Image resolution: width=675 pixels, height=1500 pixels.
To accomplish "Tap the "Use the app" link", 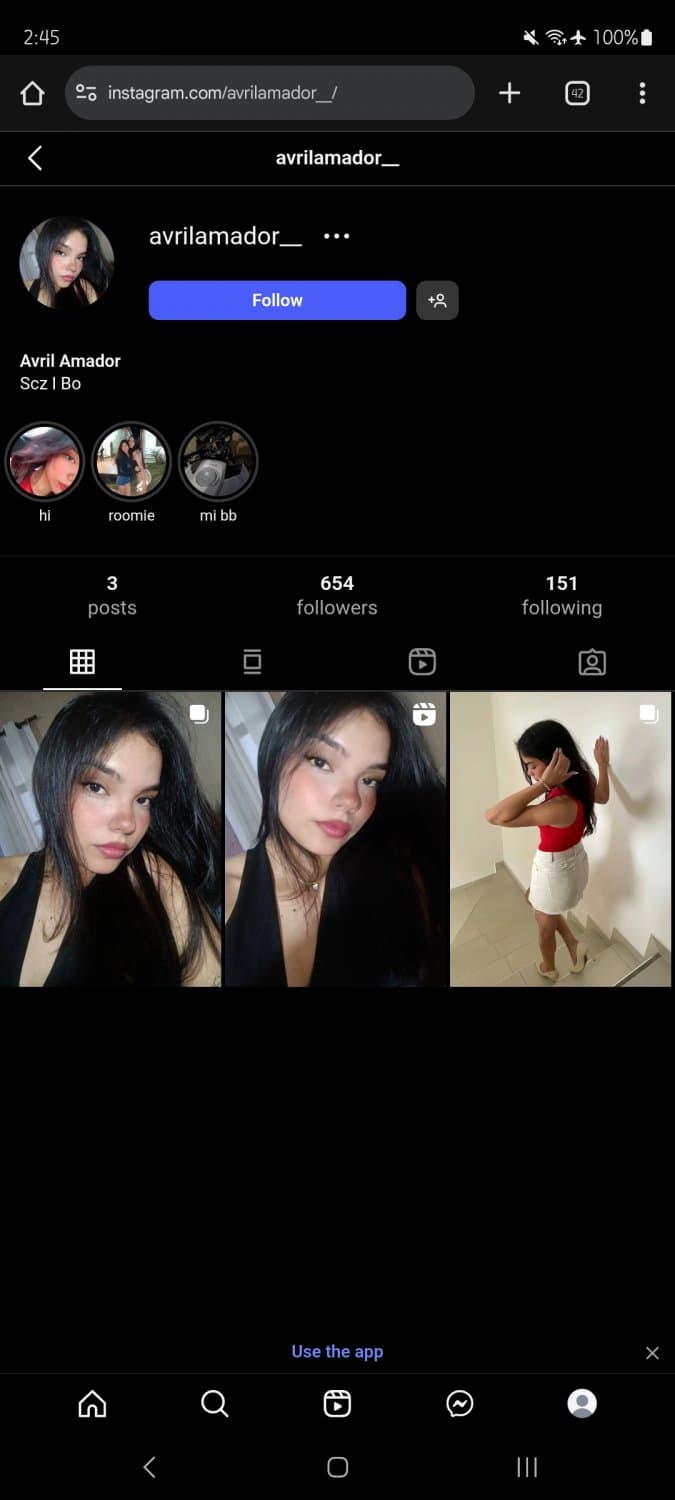I will (x=337, y=1352).
